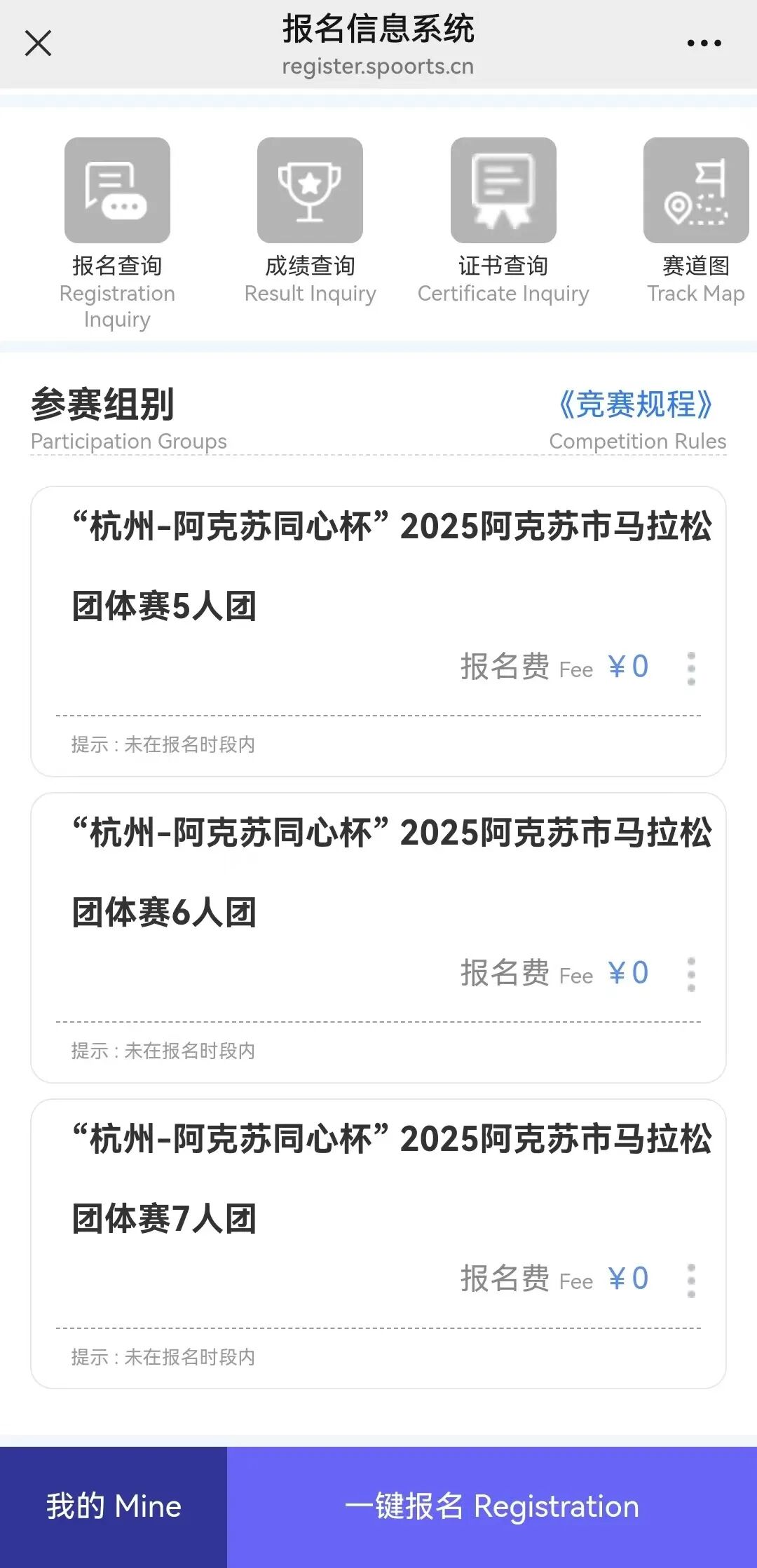This screenshot has width=757, height=1568.
Task: Expand options menu for the 5人团 group
Action: (x=691, y=669)
